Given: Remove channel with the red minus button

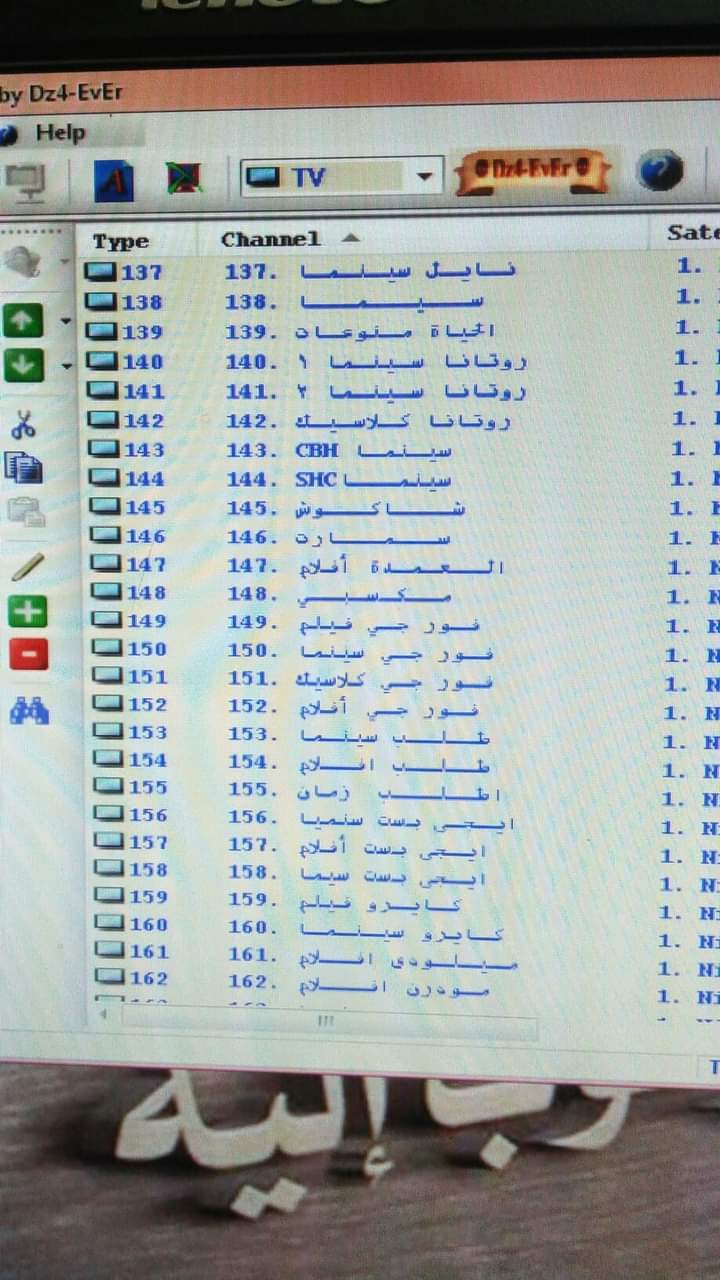Looking at the screenshot, I should pyautogui.click(x=28, y=655).
